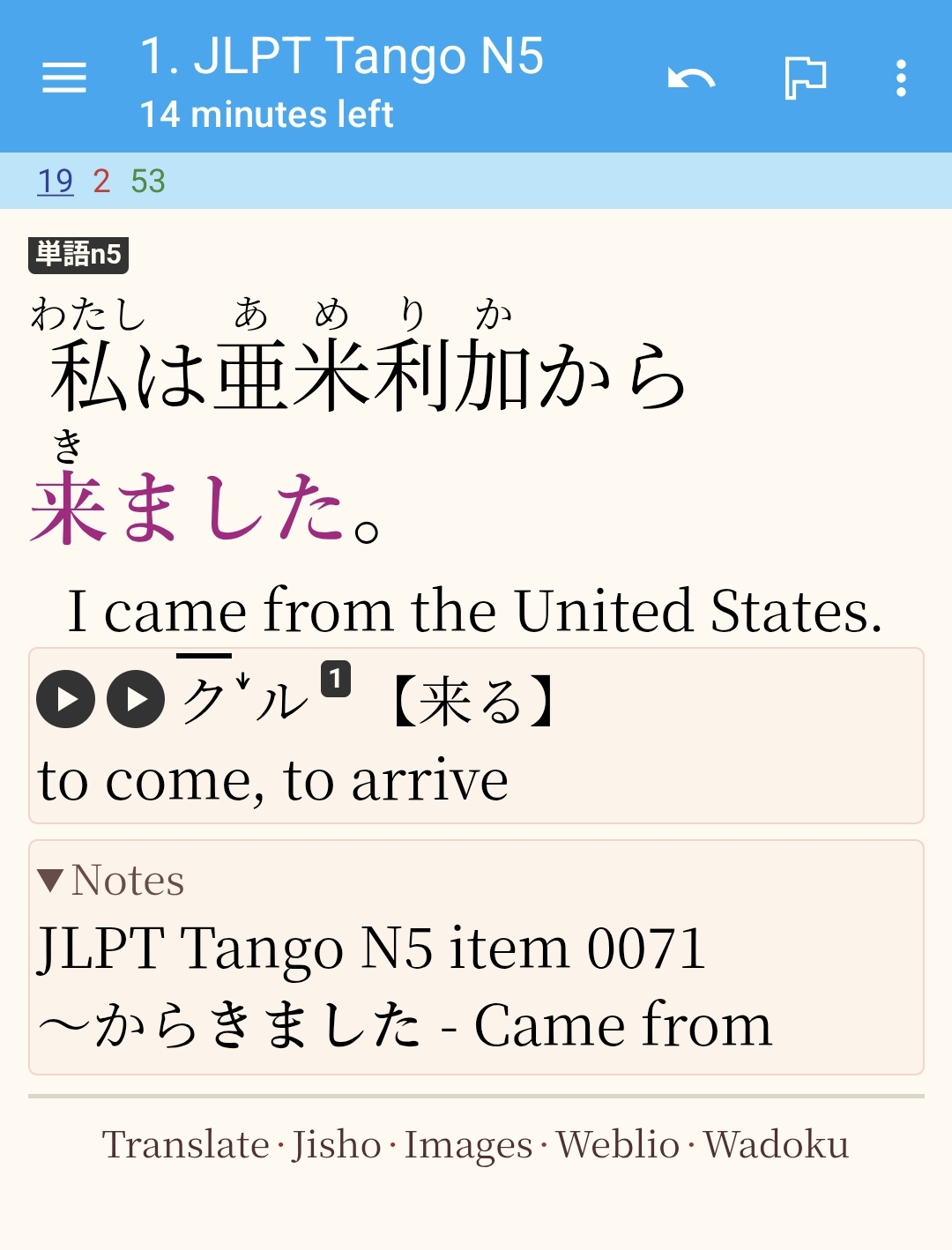Open the overflow menu
Image resolution: width=952 pixels, height=1250 pixels.
[900, 78]
